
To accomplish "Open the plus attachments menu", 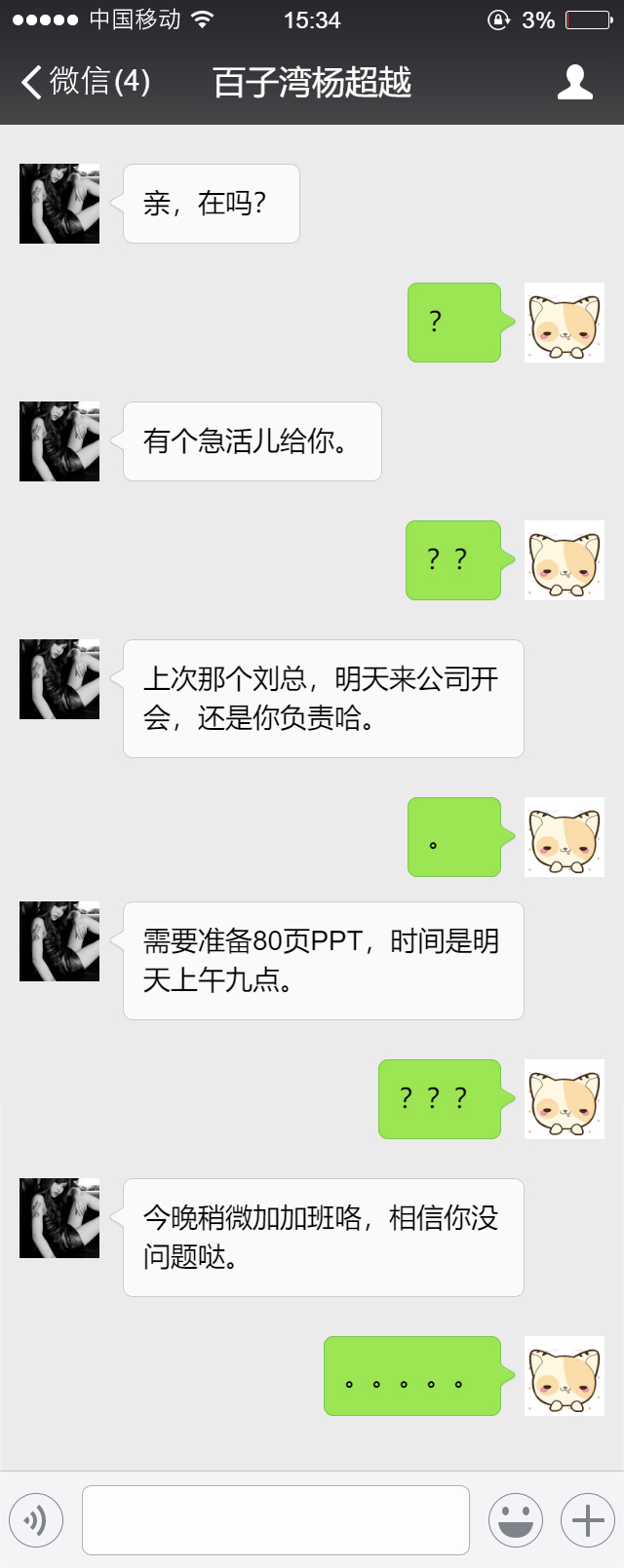I will [x=587, y=1519].
